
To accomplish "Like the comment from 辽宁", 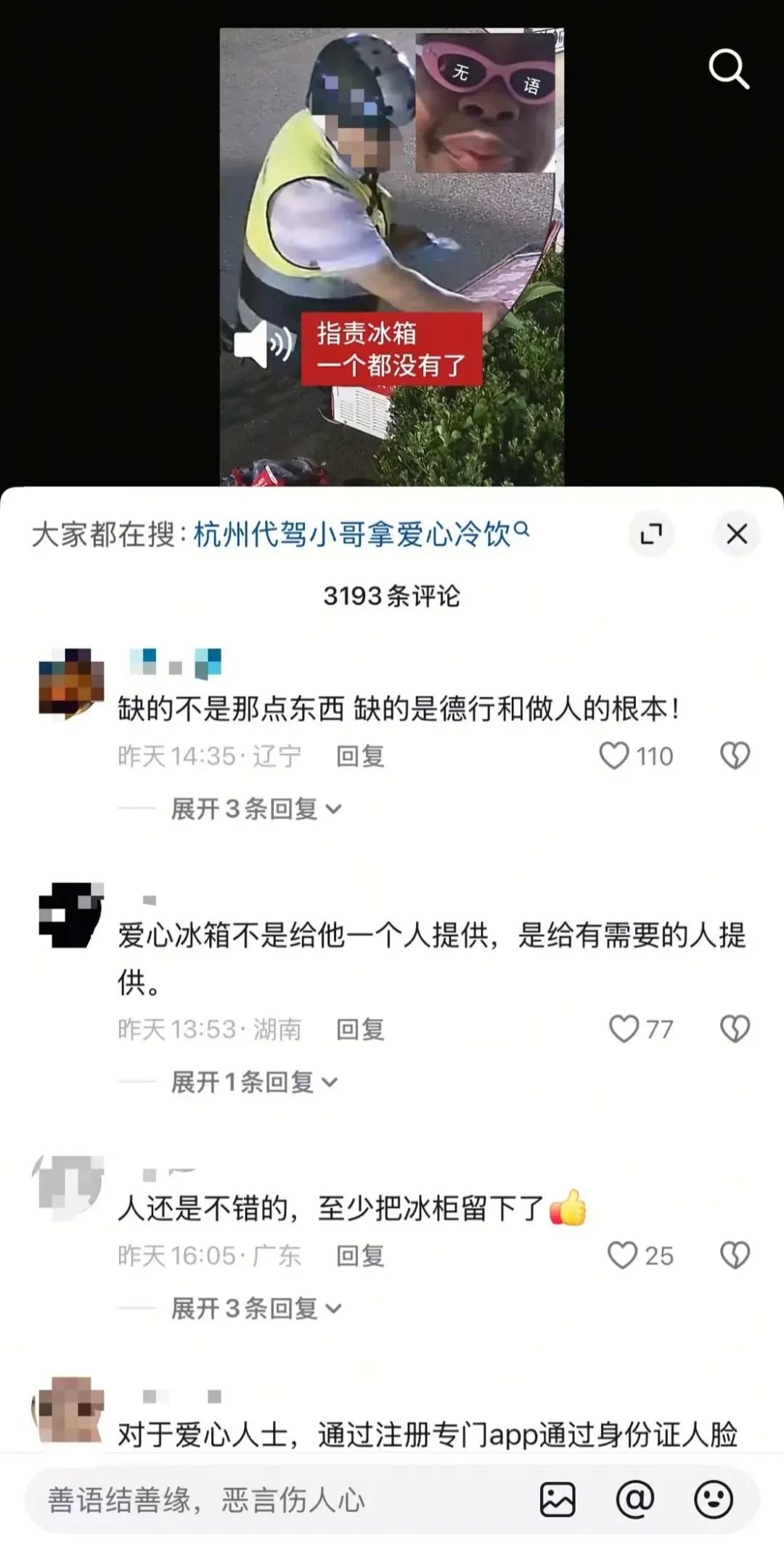I will pyautogui.click(x=613, y=755).
